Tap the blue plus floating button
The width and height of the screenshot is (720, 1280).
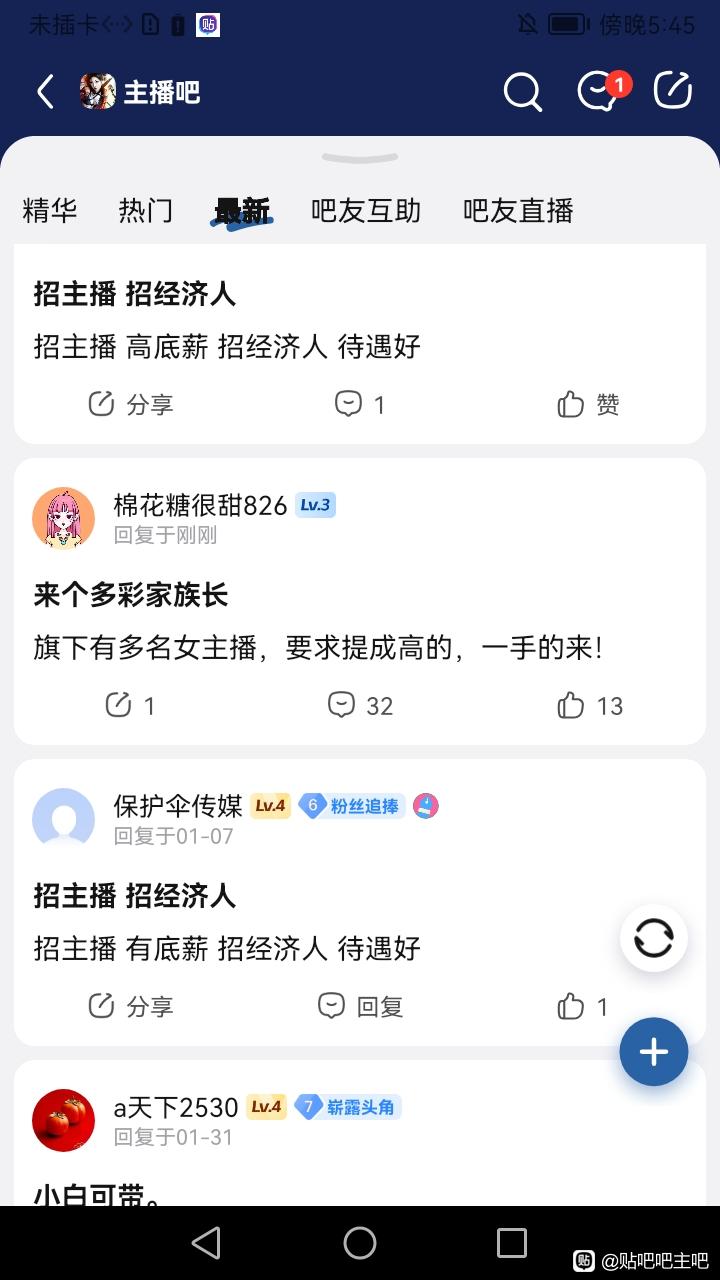click(x=653, y=1052)
